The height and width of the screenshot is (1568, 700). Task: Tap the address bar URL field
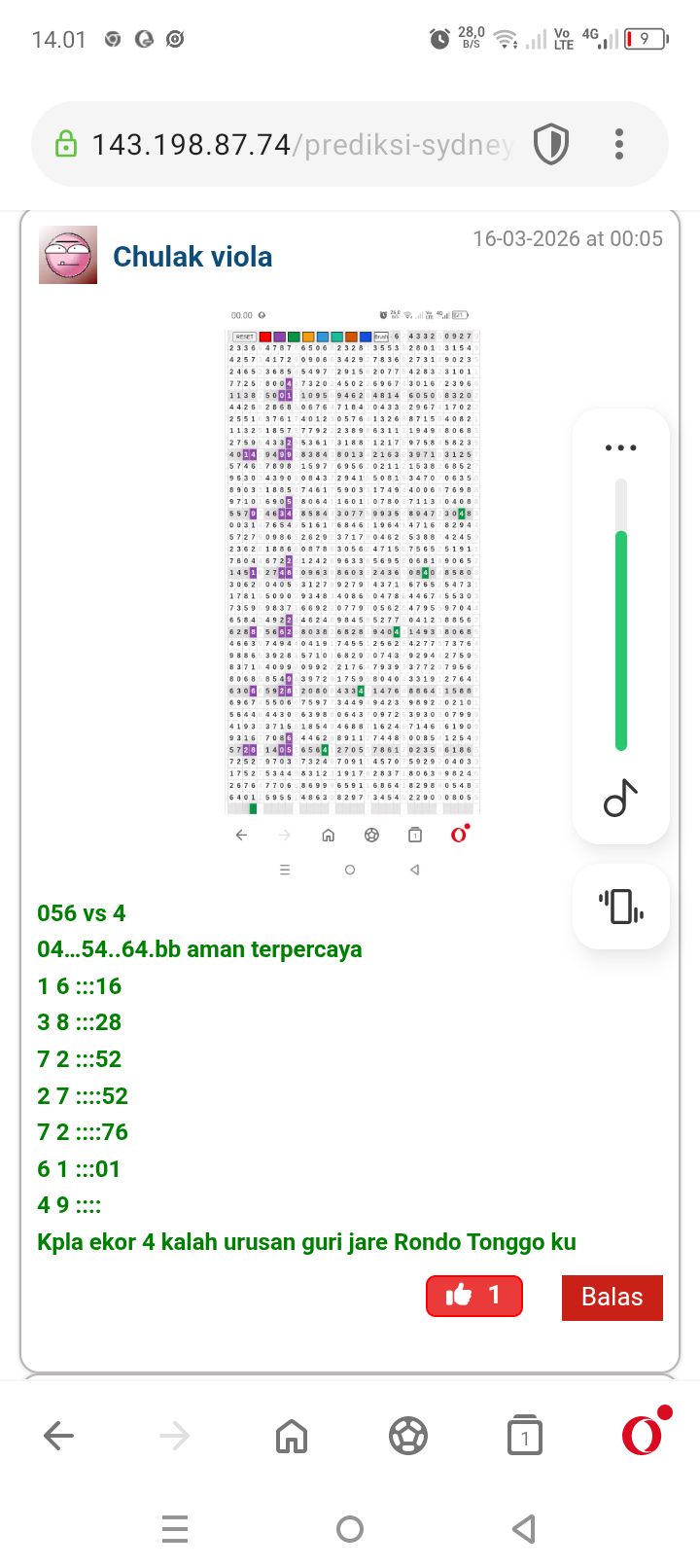[301, 145]
